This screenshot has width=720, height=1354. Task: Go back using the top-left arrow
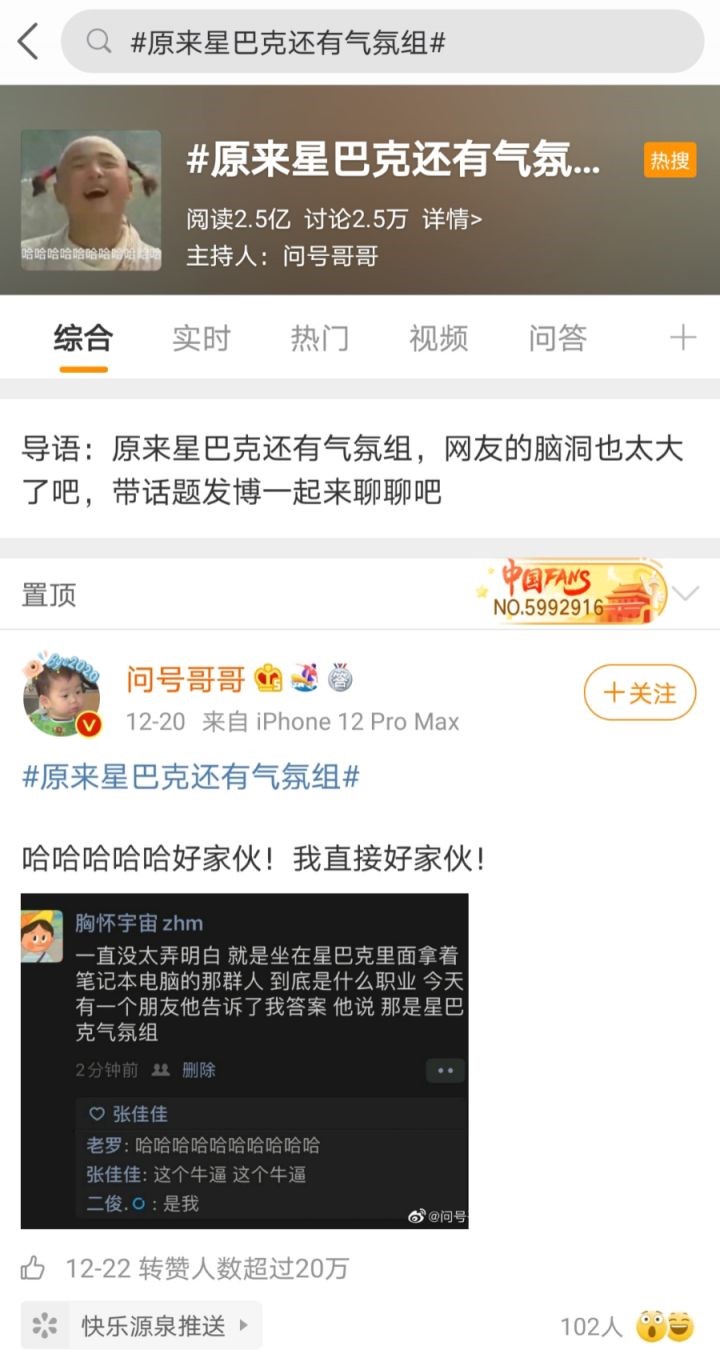(28, 42)
